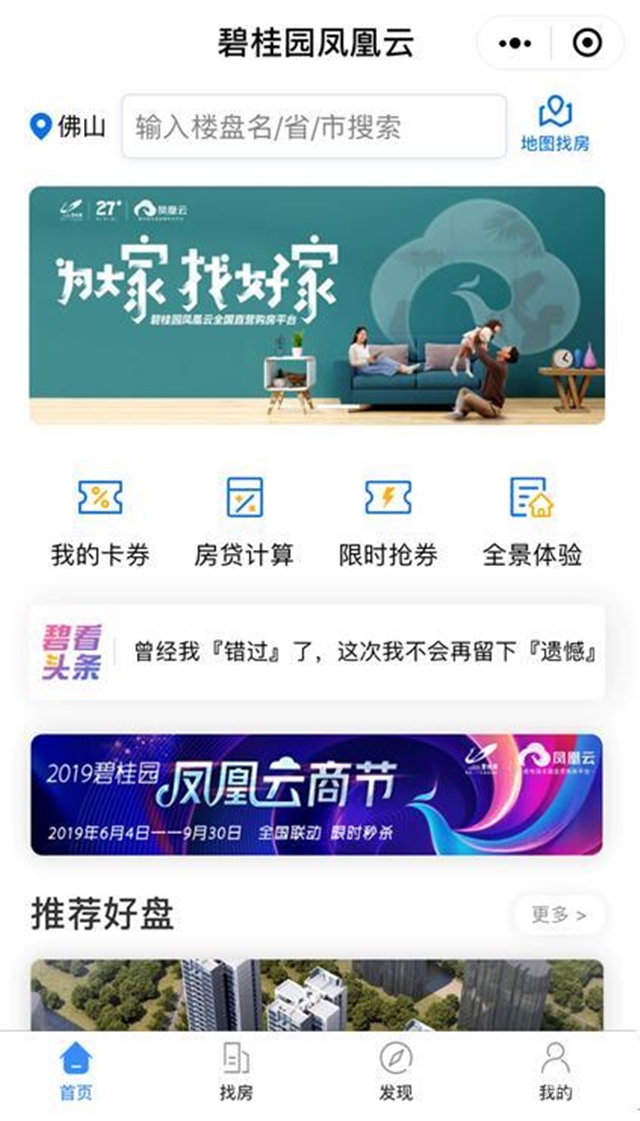
Task: Open the first property card under 推荐好盘
Action: (317, 995)
